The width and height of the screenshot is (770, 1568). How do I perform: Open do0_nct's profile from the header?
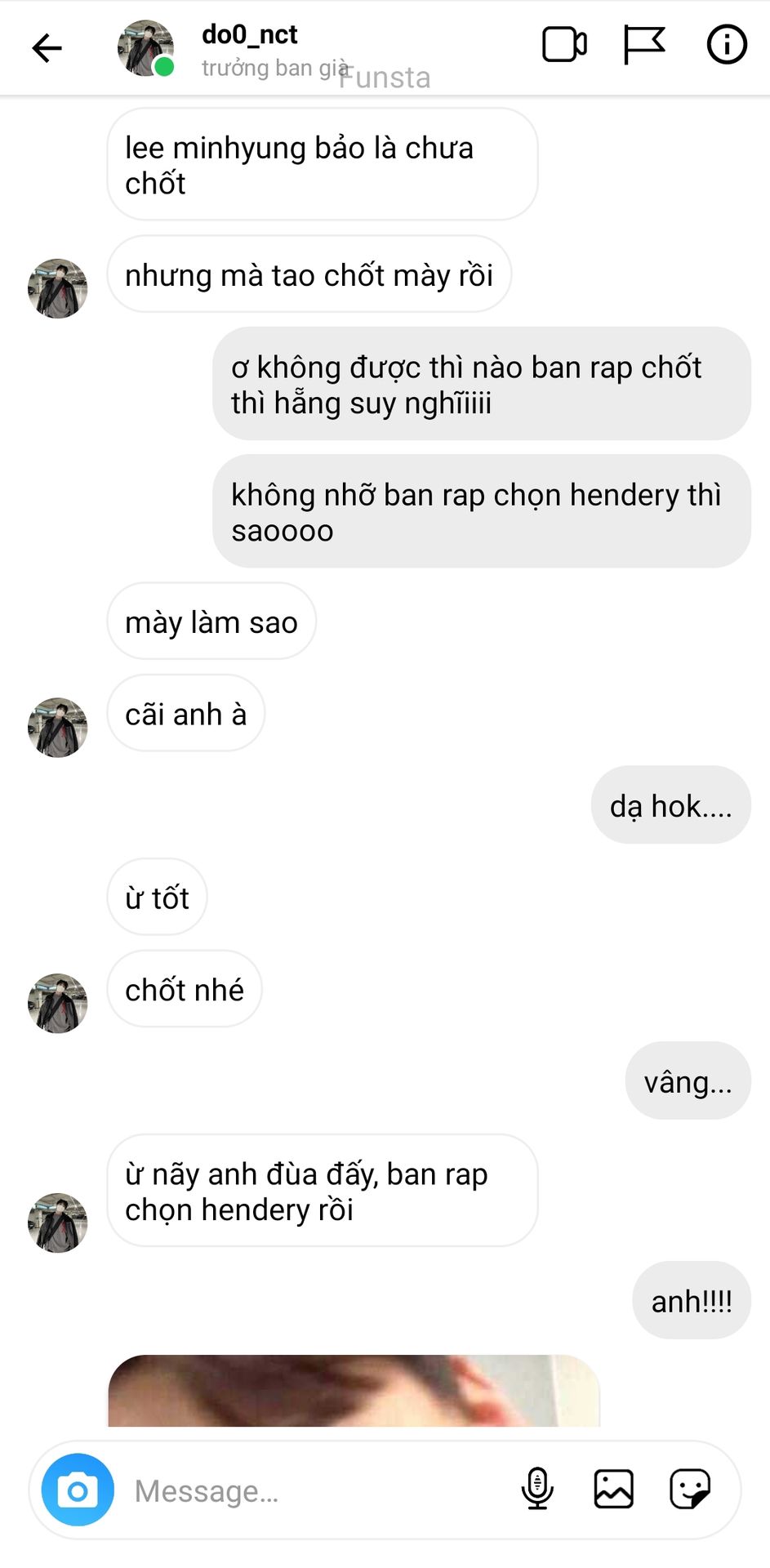pos(249,35)
